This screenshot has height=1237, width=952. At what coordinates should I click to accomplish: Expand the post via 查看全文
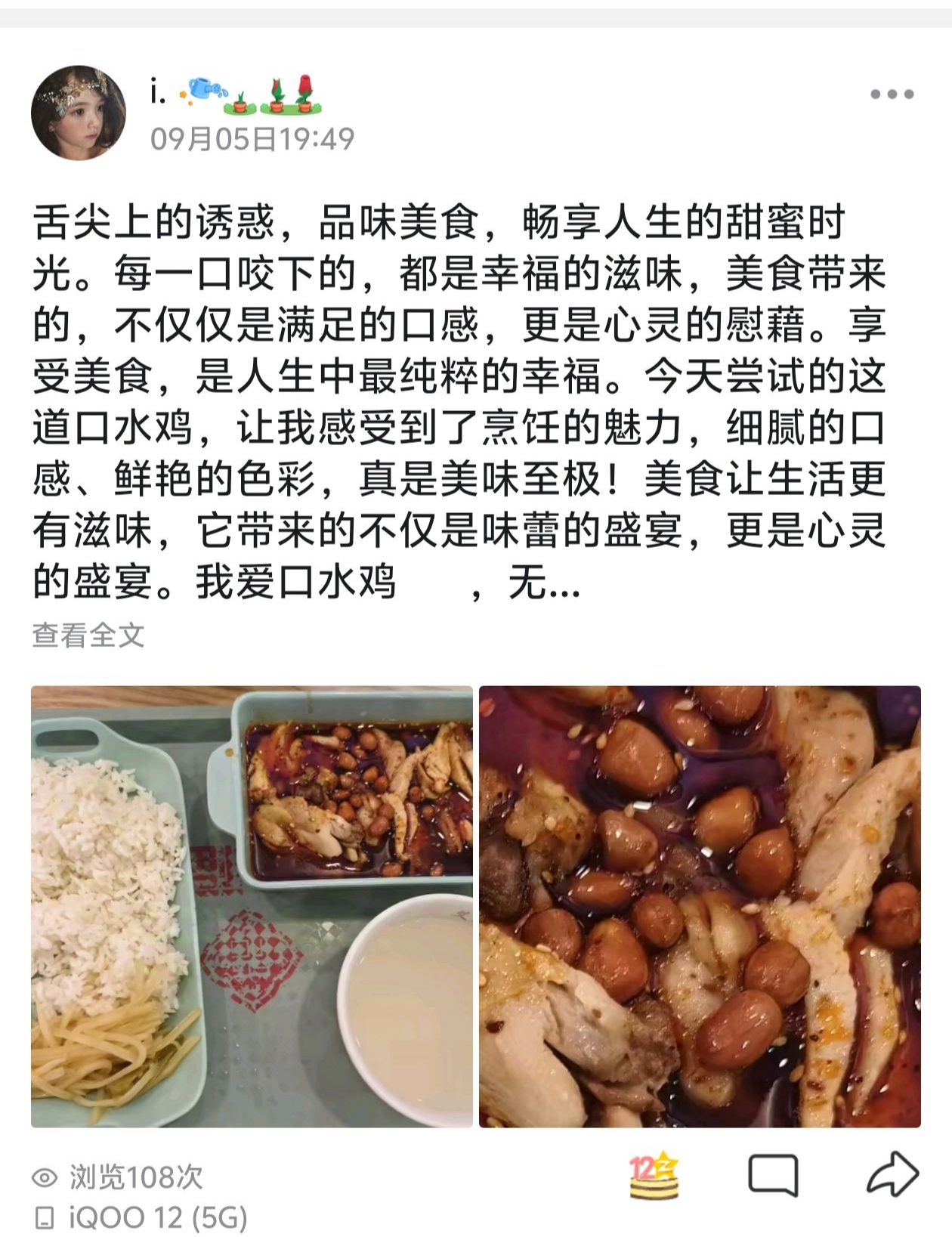pos(88,635)
